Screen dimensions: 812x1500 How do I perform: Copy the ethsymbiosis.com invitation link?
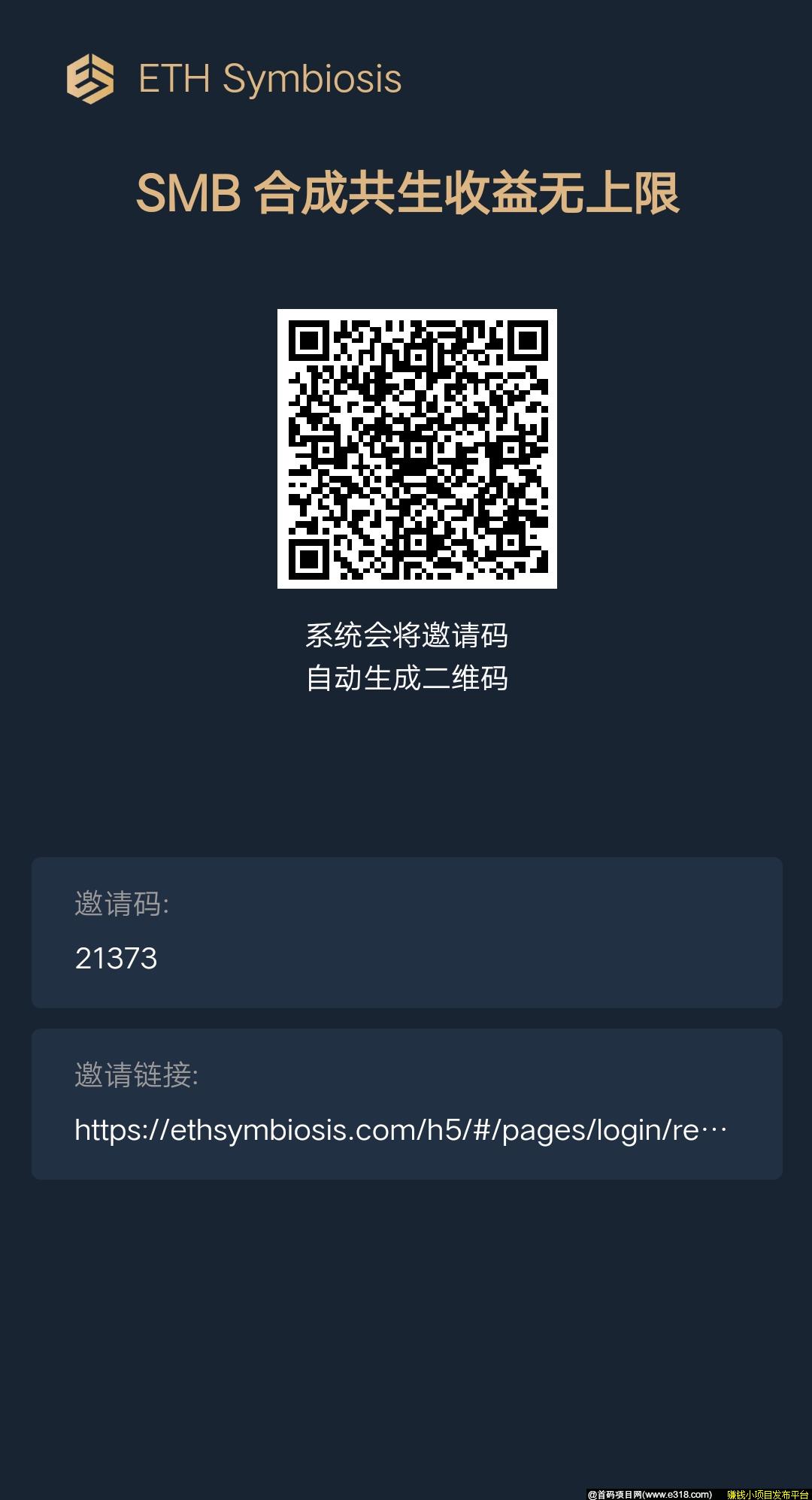401,1129
